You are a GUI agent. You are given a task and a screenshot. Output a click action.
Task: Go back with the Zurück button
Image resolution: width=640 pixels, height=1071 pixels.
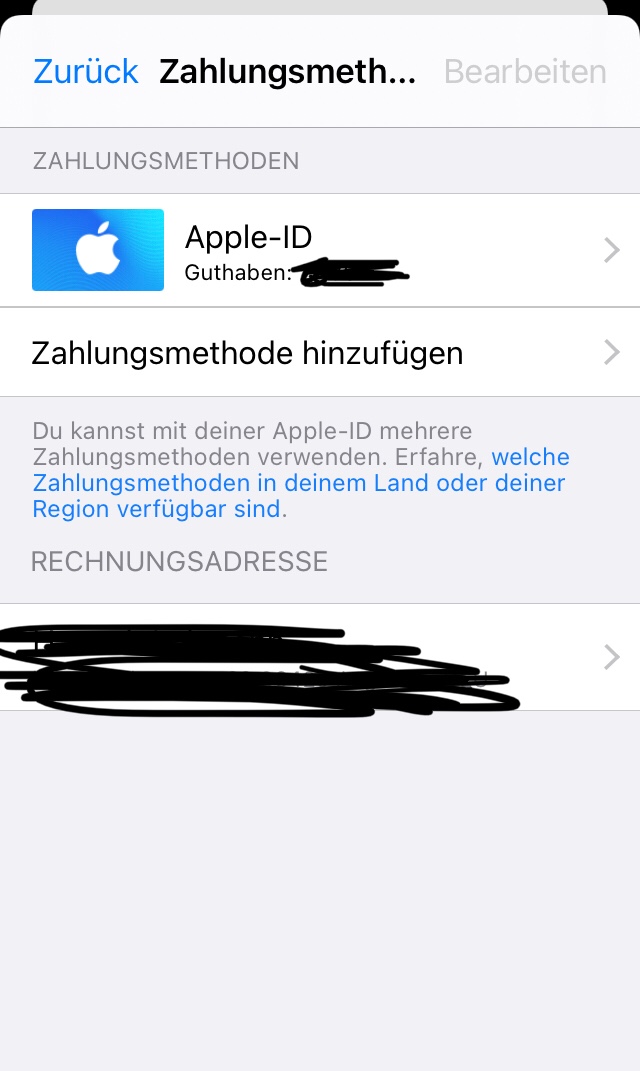coord(85,72)
